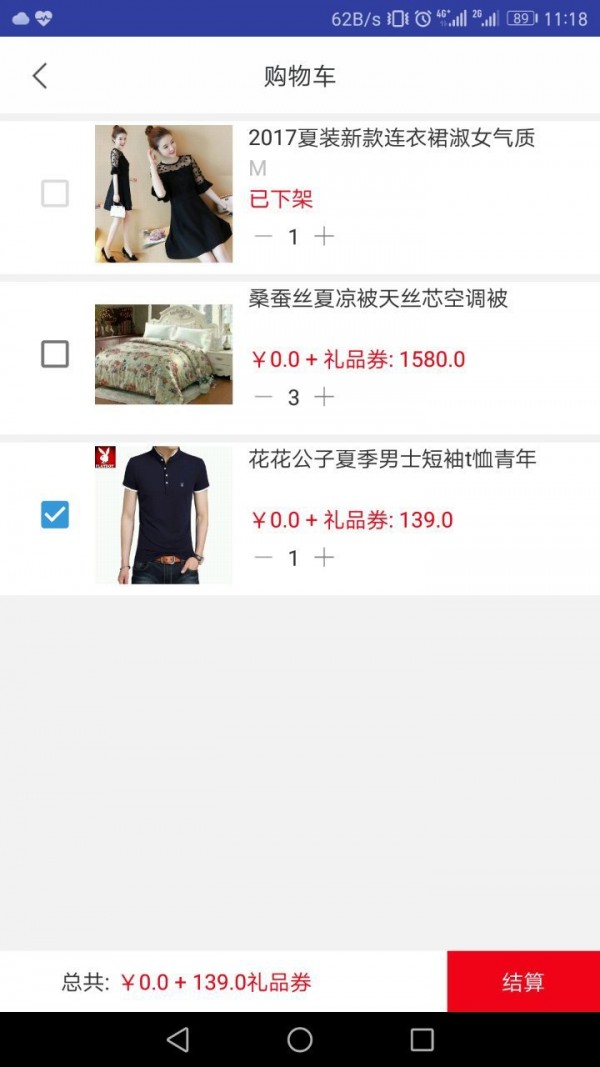Open the 2017夏装新款连衣裙 dress image
This screenshot has height=1067, width=600.
pos(164,194)
